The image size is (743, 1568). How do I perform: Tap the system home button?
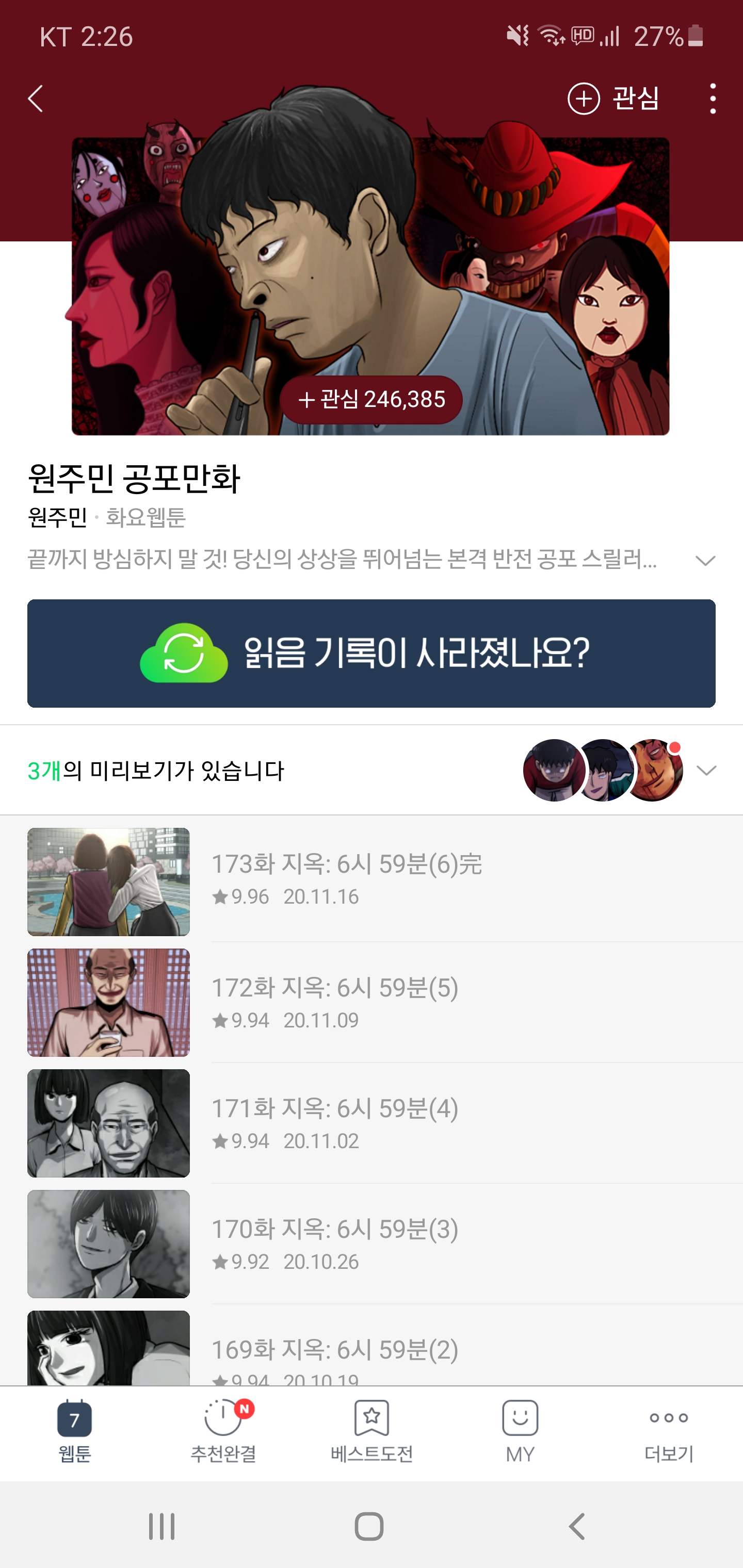point(369,1526)
